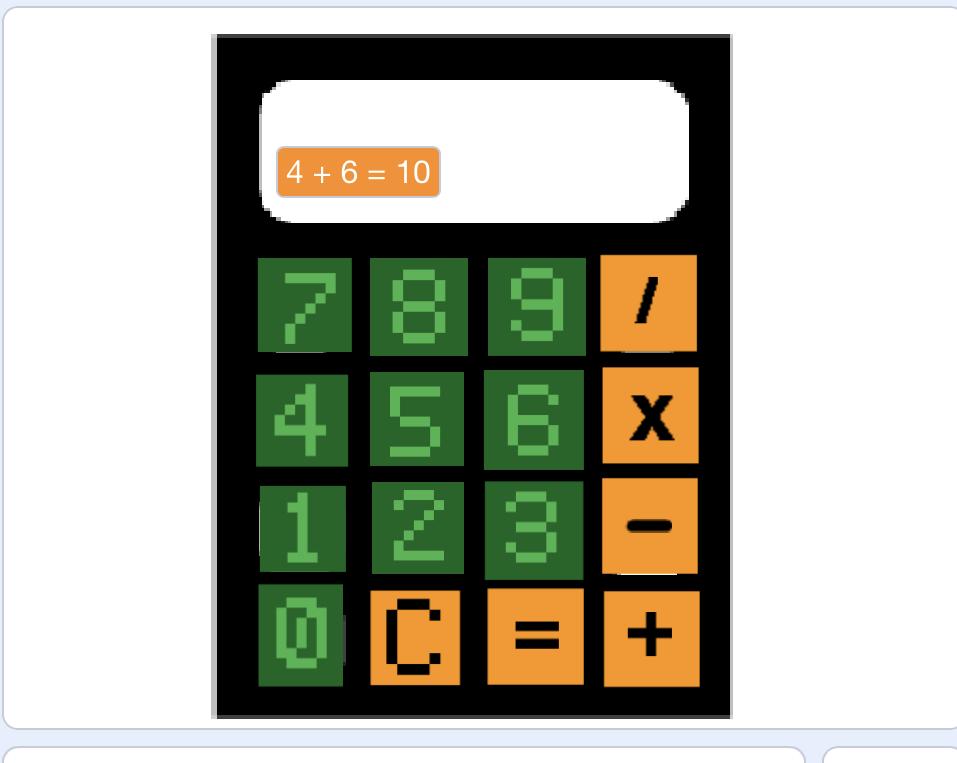This screenshot has height=763, width=957.
Task: Clear the display with C
Action: (x=415, y=638)
